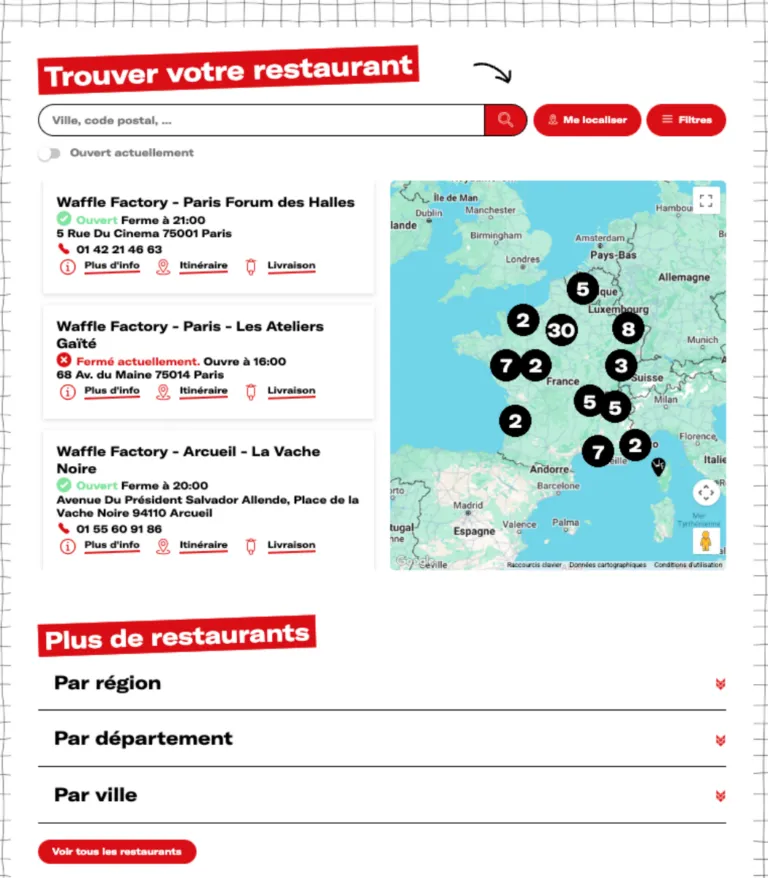Enable the Ouvert actuellement toggle
Image resolution: width=768 pixels, height=878 pixels.
pyautogui.click(x=50, y=153)
